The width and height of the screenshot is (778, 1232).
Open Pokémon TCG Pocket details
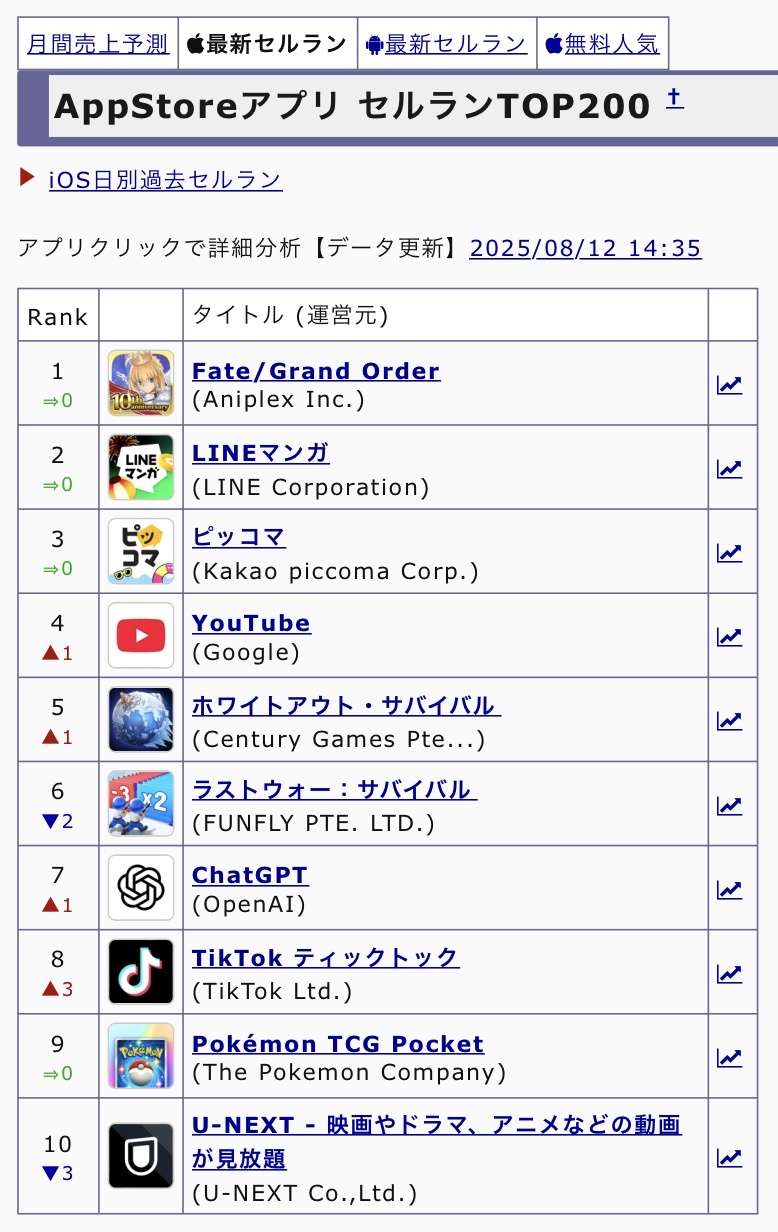pyautogui.click(x=338, y=1044)
